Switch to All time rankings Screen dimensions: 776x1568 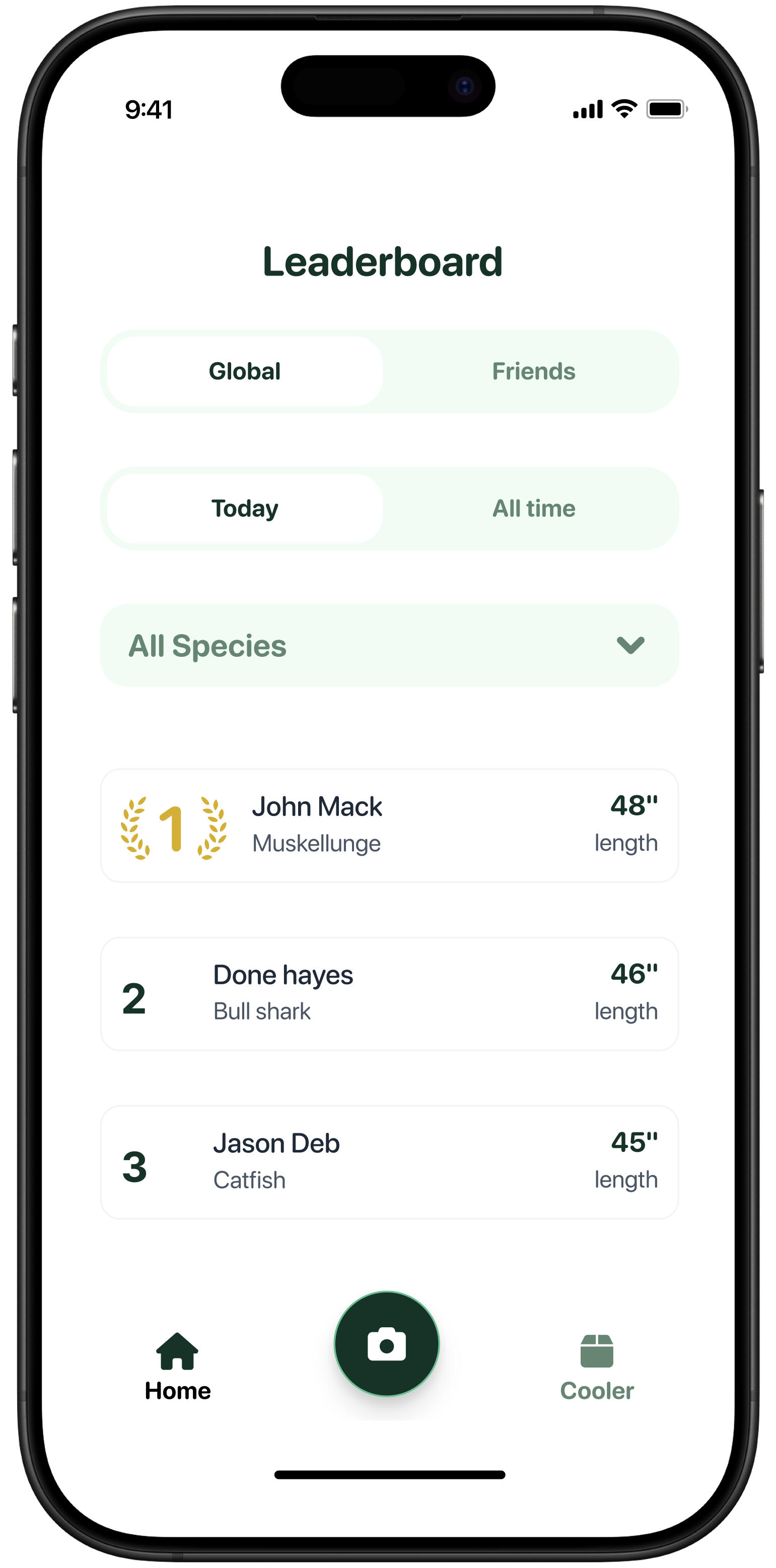(533, 508)
